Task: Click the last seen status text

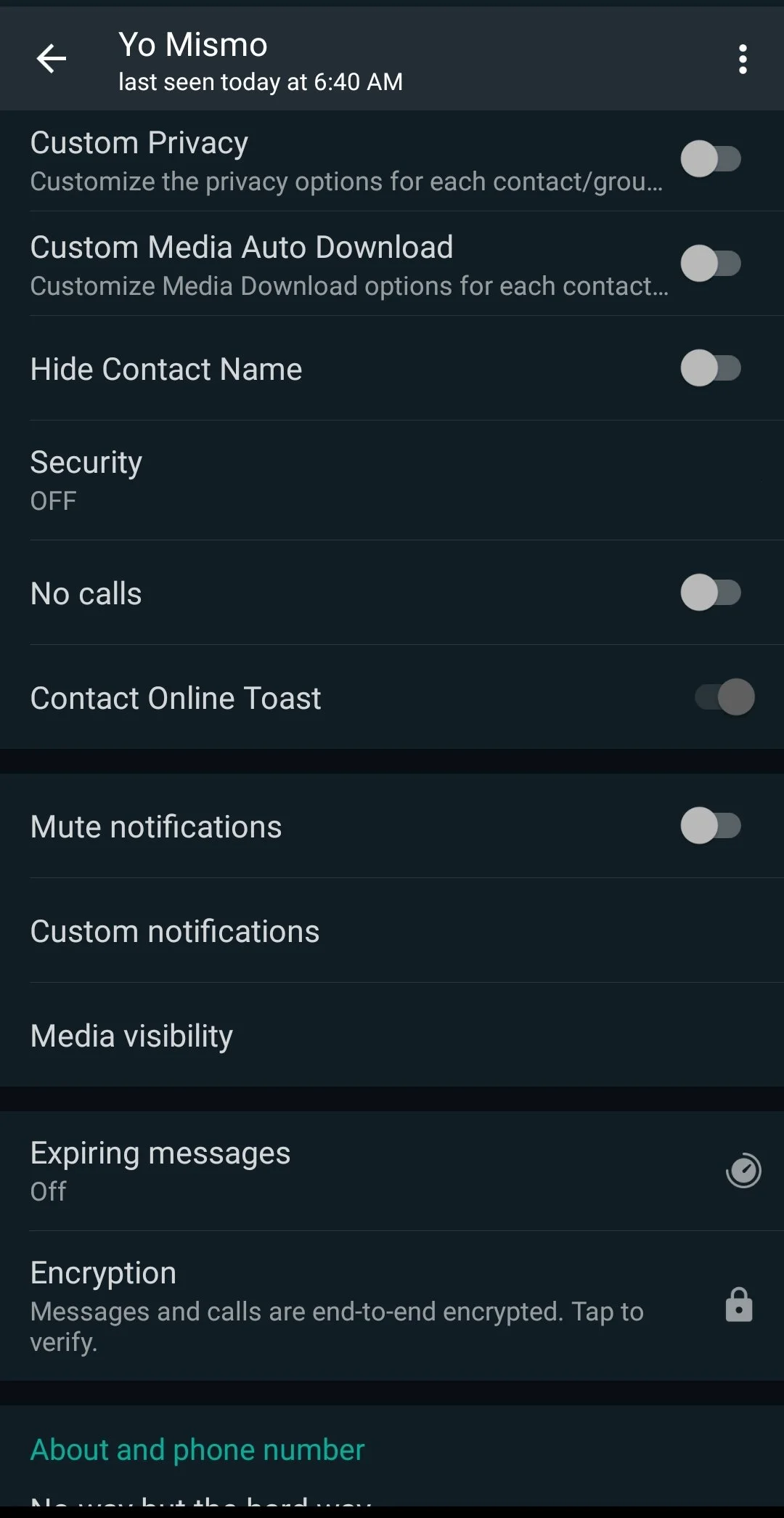Action: [x=261, y=81]
